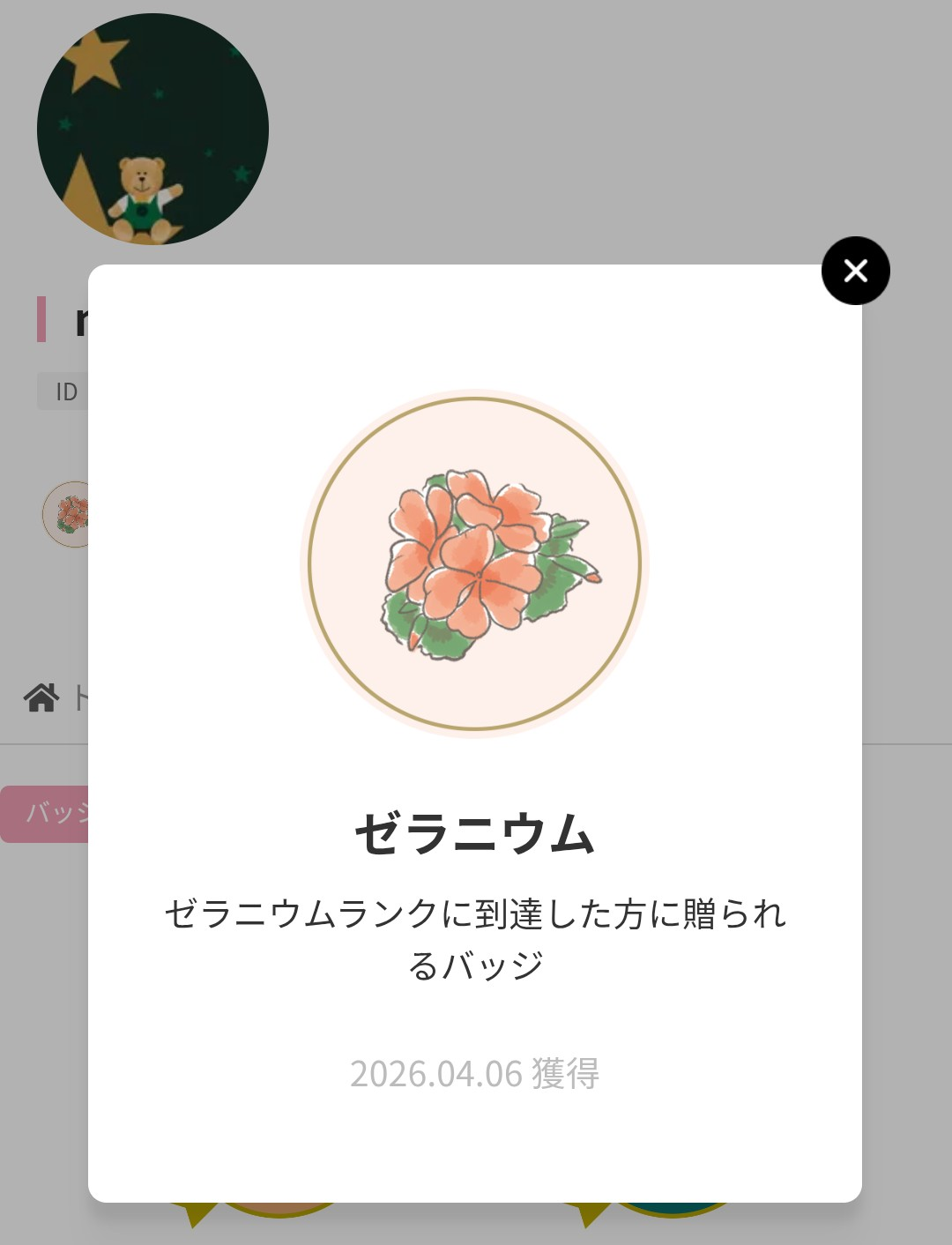Close the ゼラニウム badge popup
This screenshot has width=952, height=1245.
point(855,271)
